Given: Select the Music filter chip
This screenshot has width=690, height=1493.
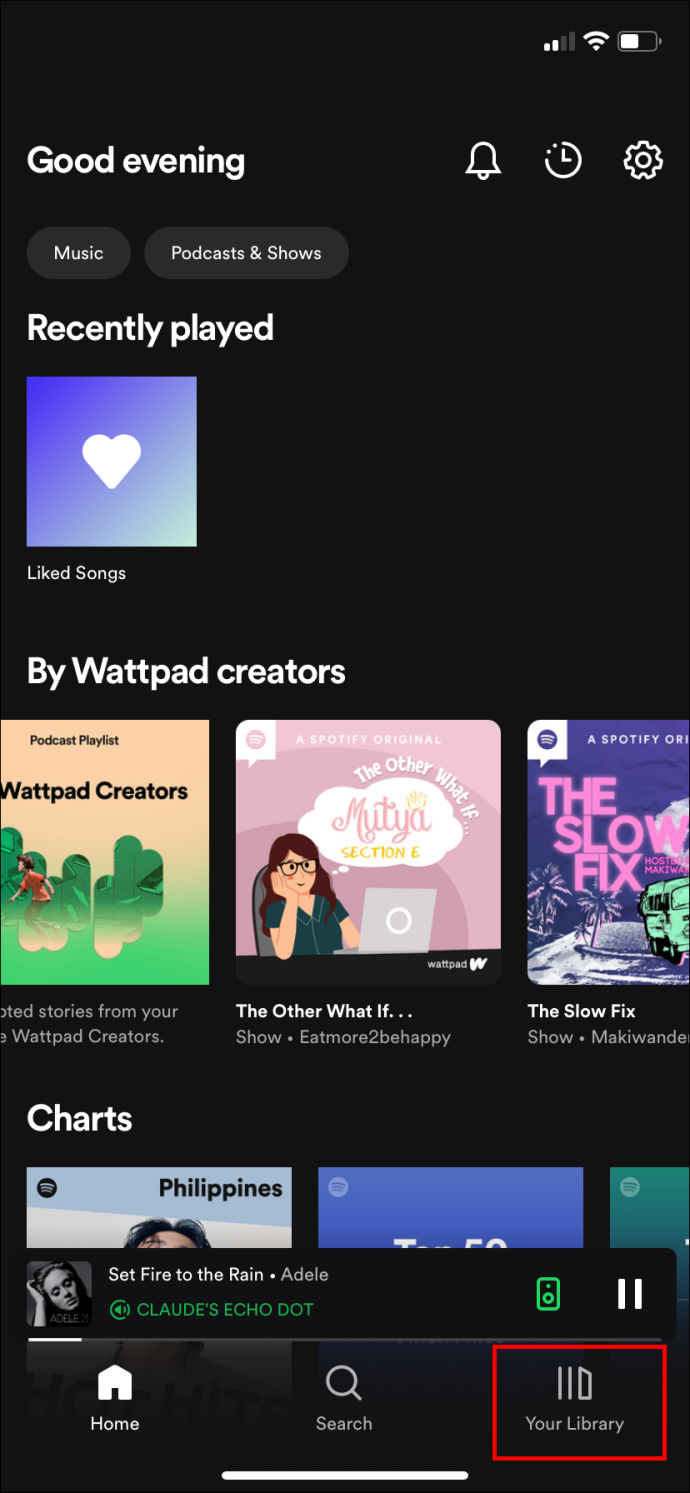Looking at the screenshot, I should 79,253.
